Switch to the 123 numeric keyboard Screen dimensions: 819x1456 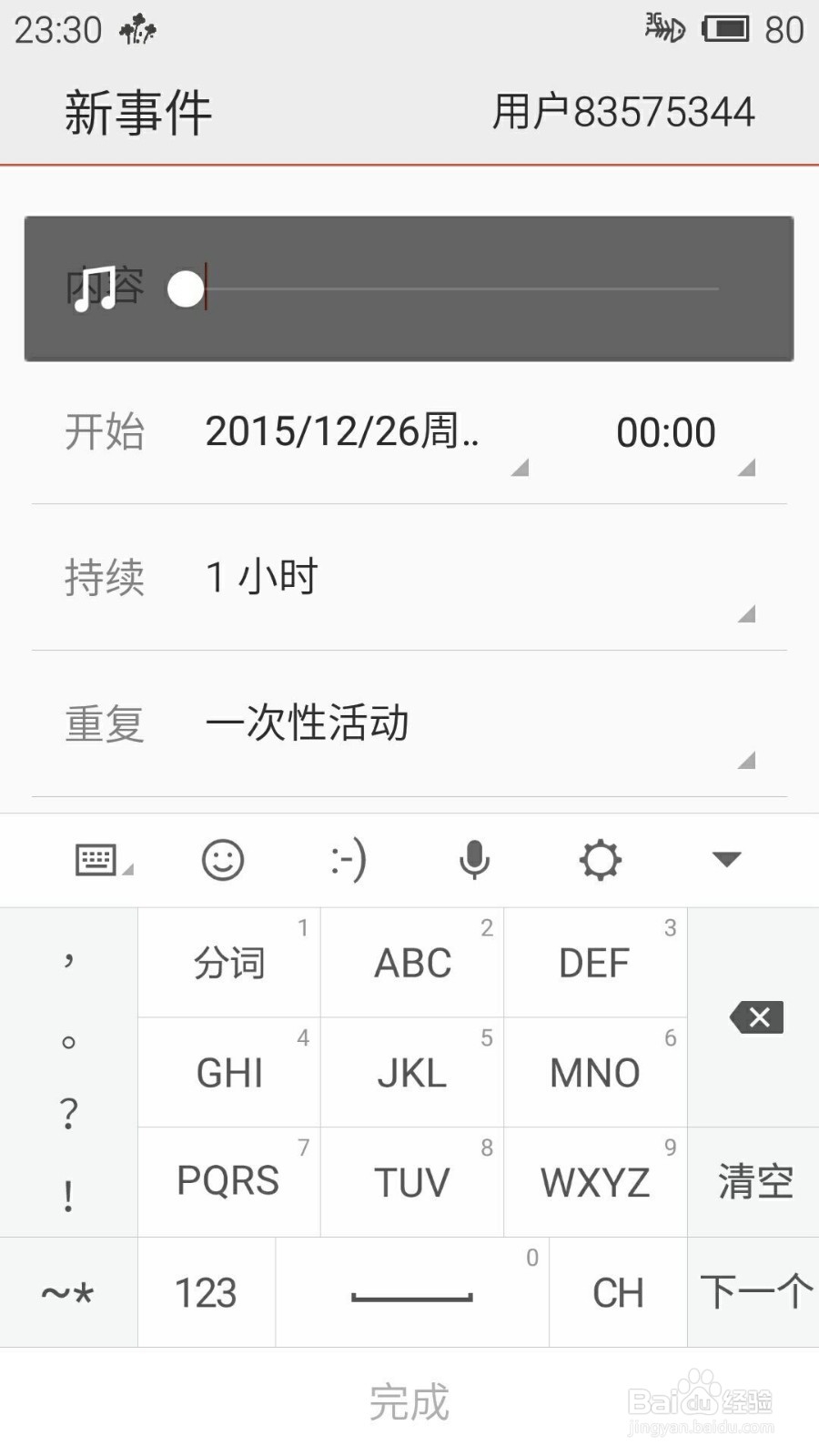207,1292
